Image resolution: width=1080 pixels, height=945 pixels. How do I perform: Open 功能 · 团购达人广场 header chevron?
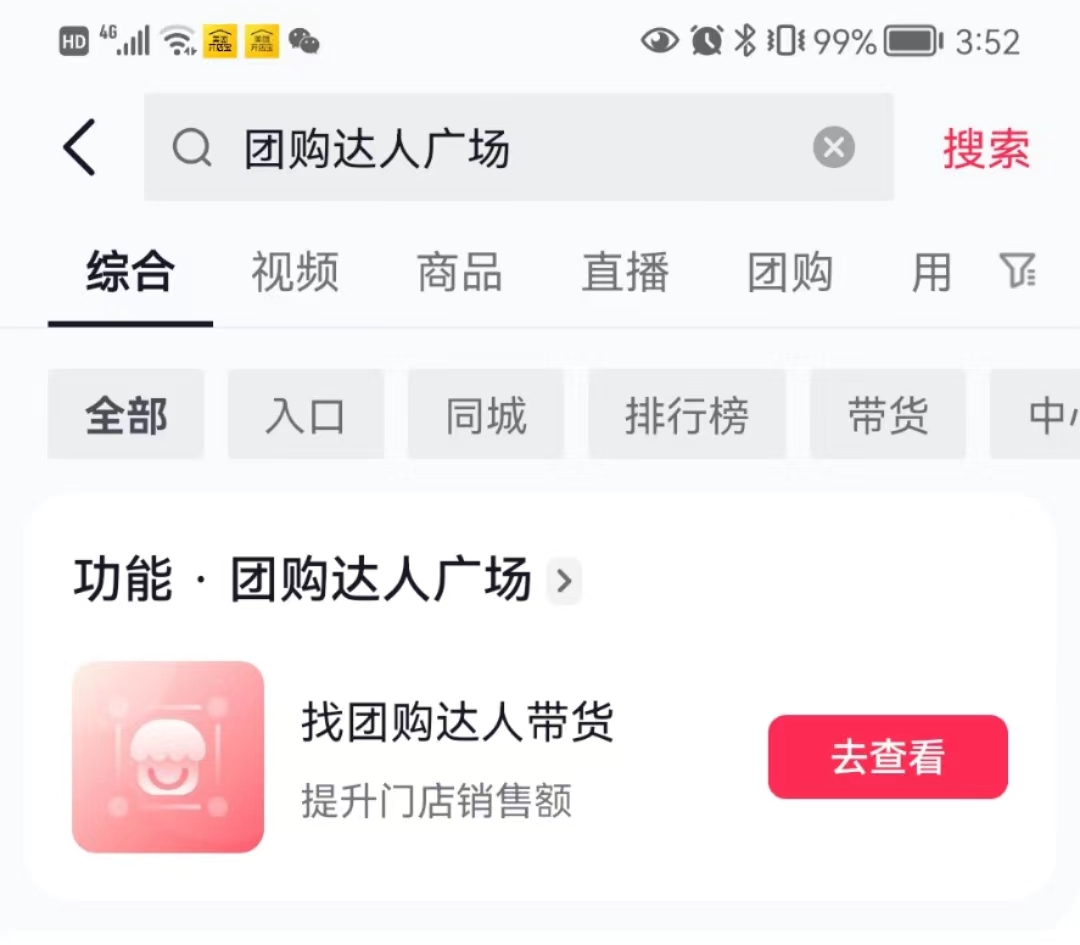click(x=564, y=581)
